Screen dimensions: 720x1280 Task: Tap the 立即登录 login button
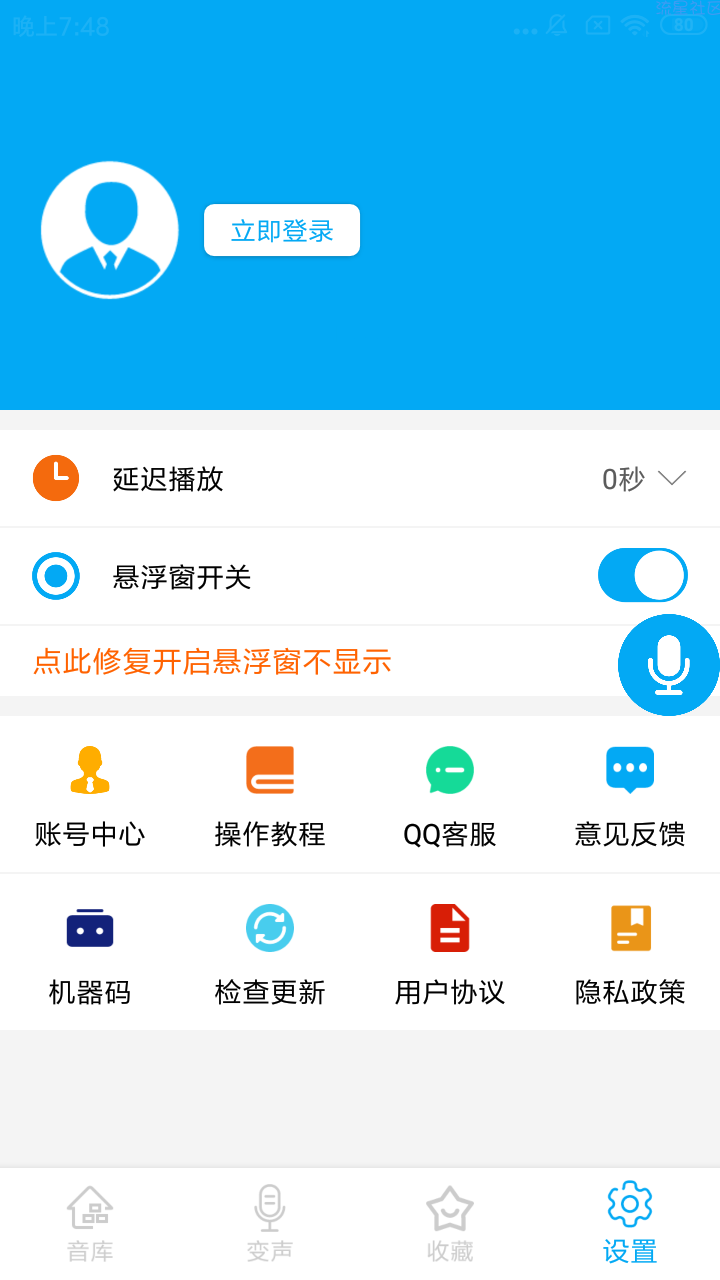coord(281,231)
